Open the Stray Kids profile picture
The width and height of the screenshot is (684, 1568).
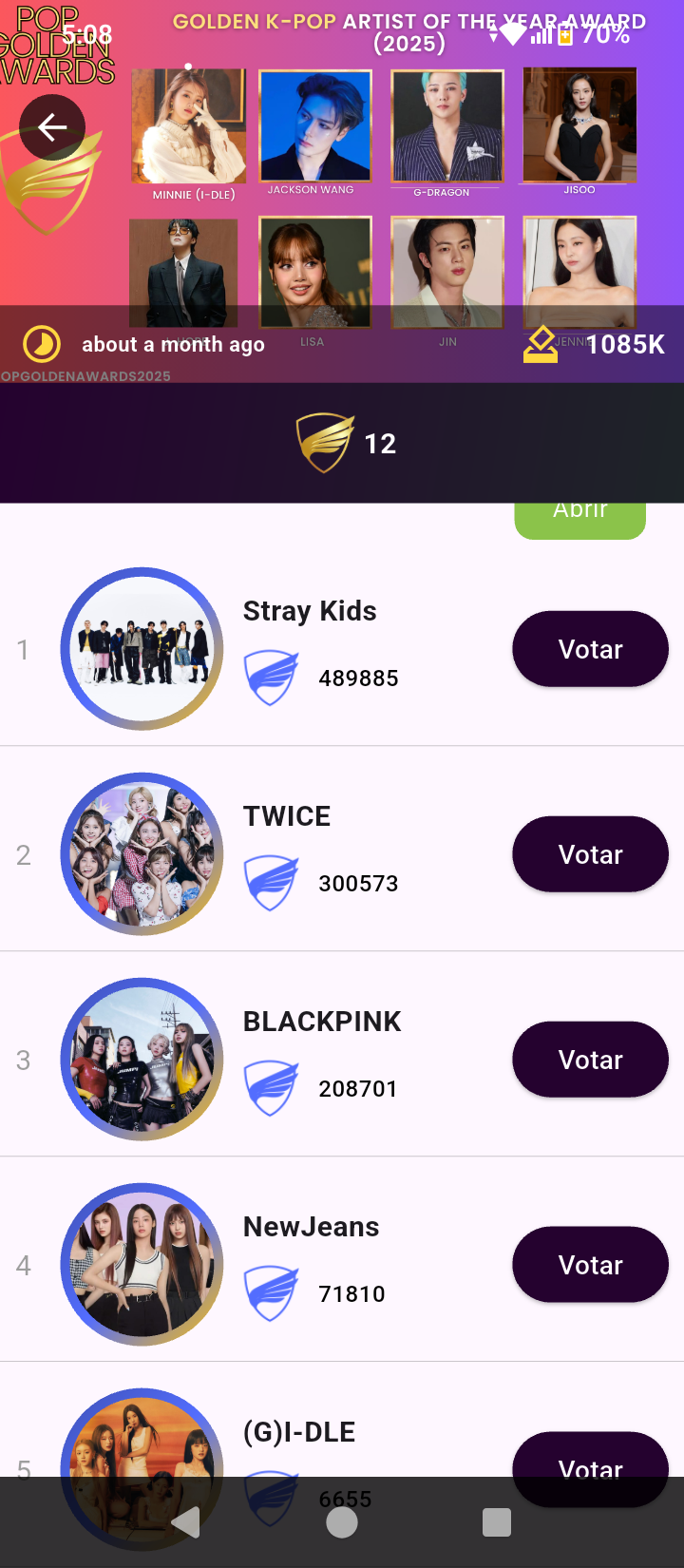coord(142,649)
